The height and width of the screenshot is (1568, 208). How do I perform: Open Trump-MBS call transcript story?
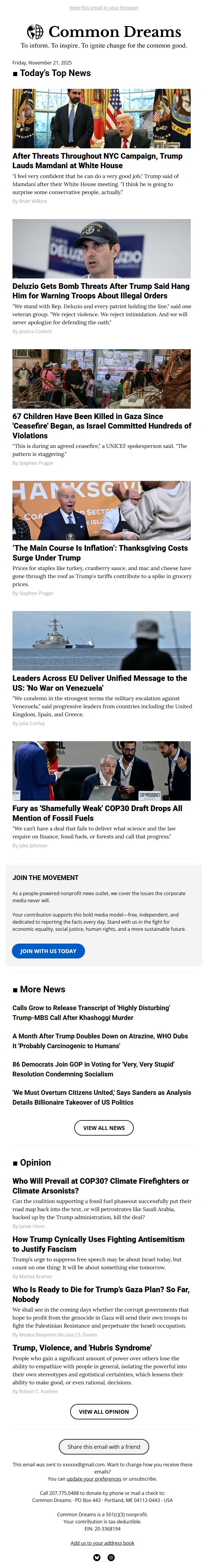click(91, 1012)
